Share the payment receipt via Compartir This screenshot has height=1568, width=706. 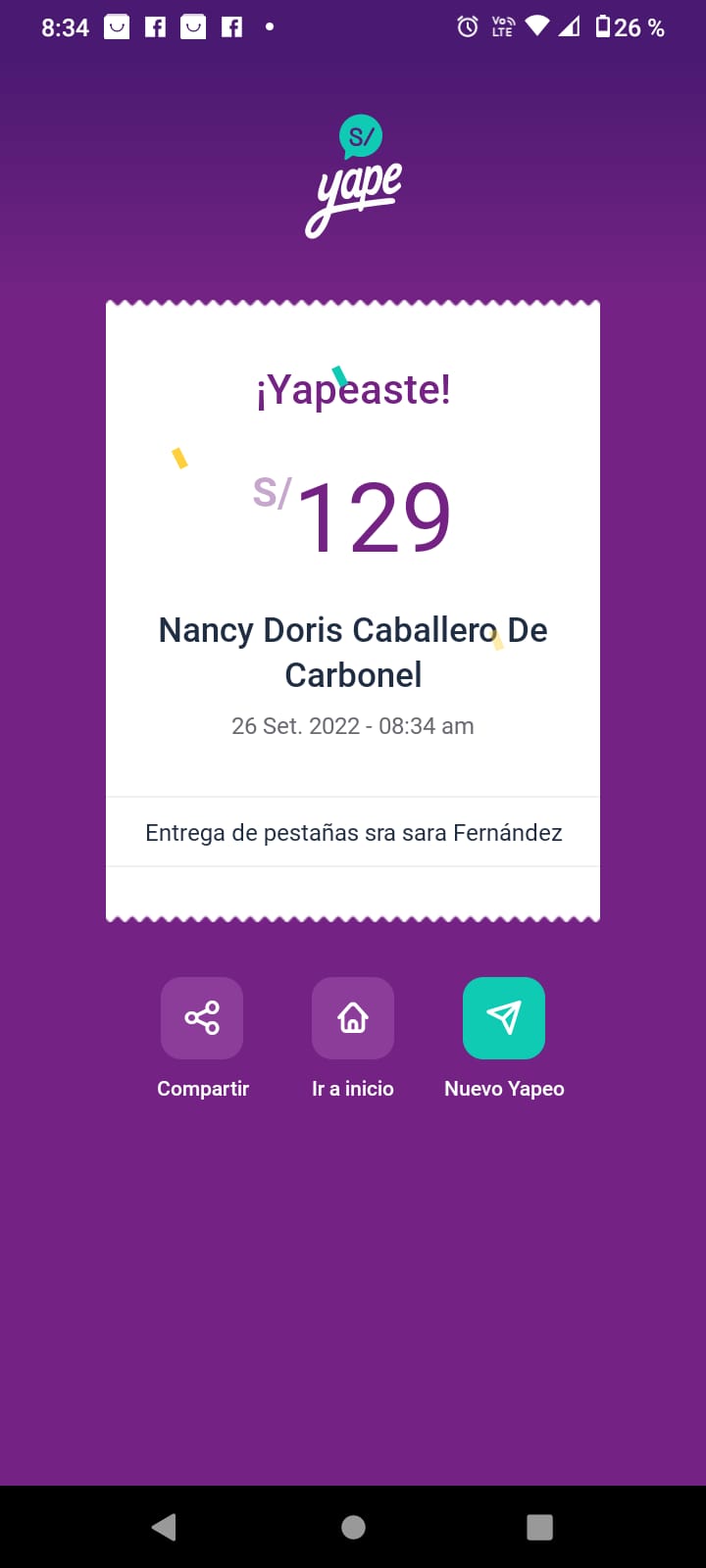202,1018
